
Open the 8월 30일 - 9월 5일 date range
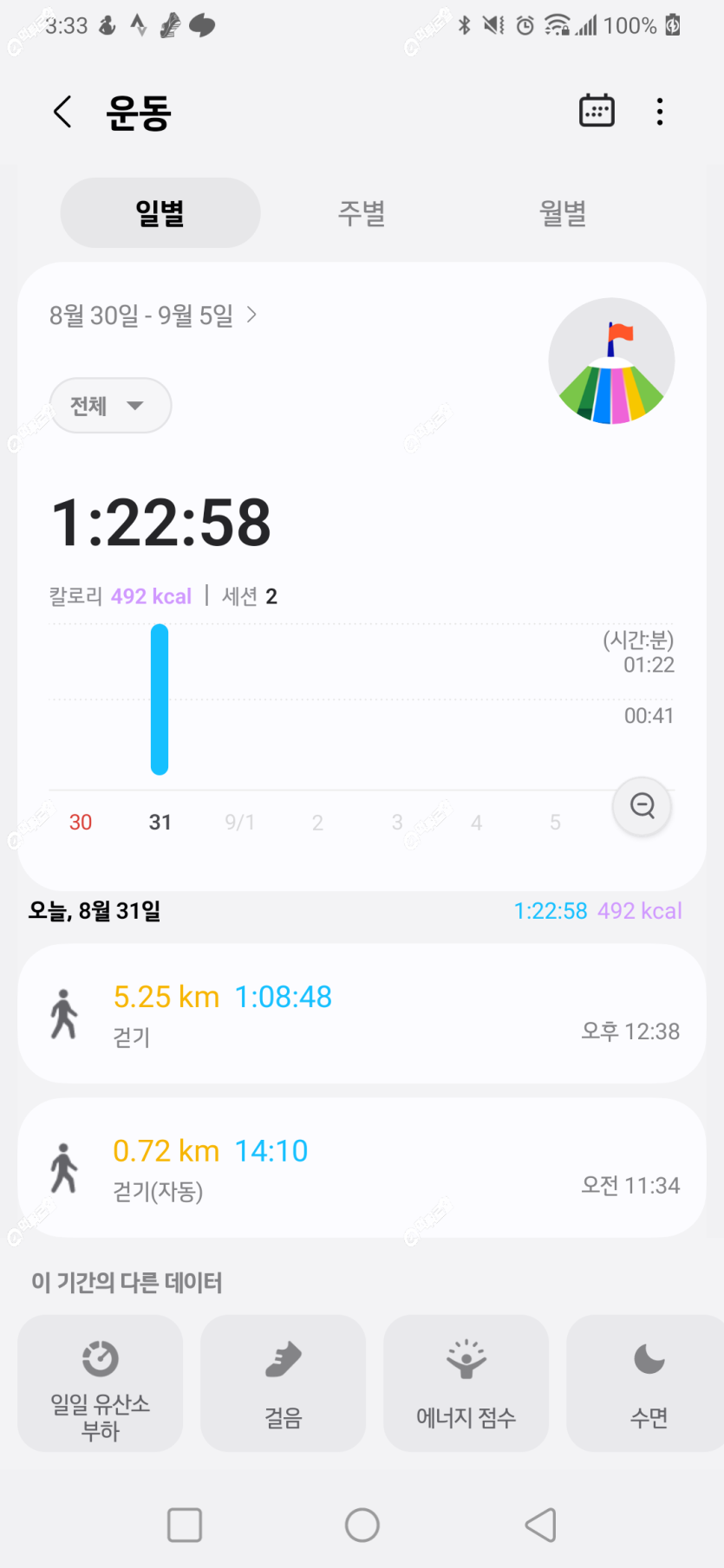point(153,316)
